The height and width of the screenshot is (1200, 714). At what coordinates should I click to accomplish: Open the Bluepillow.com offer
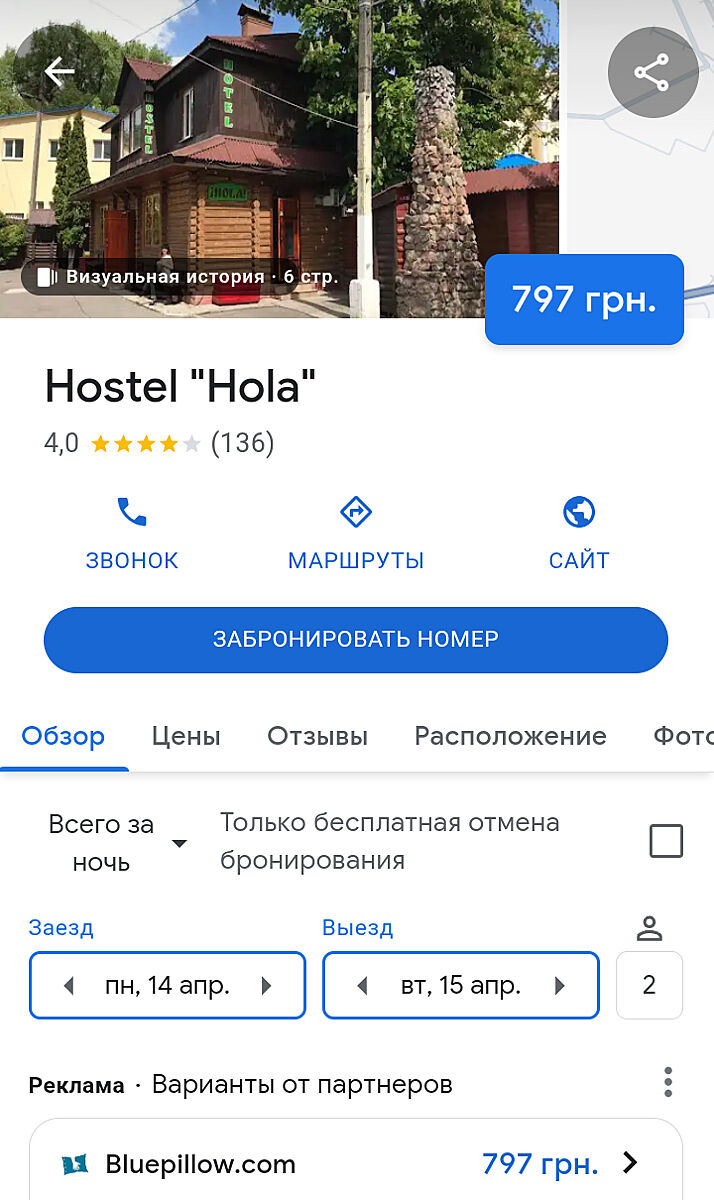click(356, 1164)
